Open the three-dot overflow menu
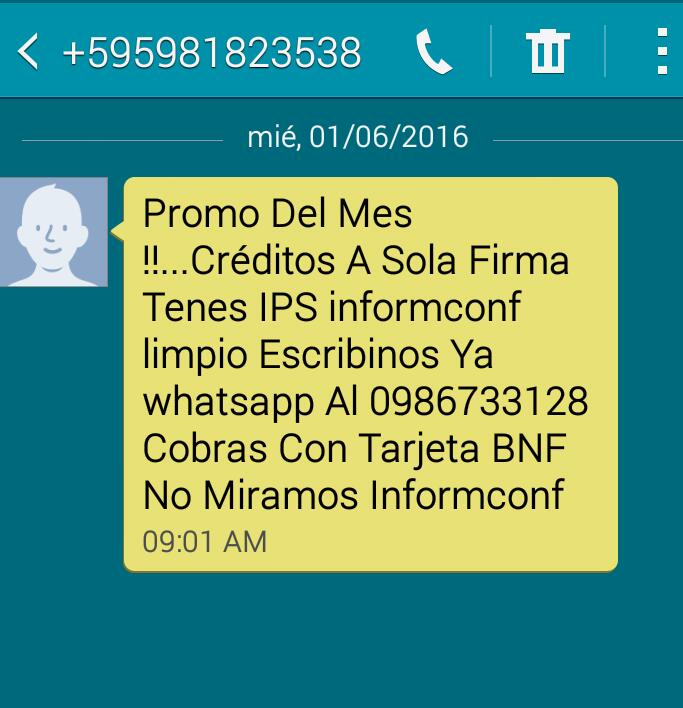 (661, 52)
